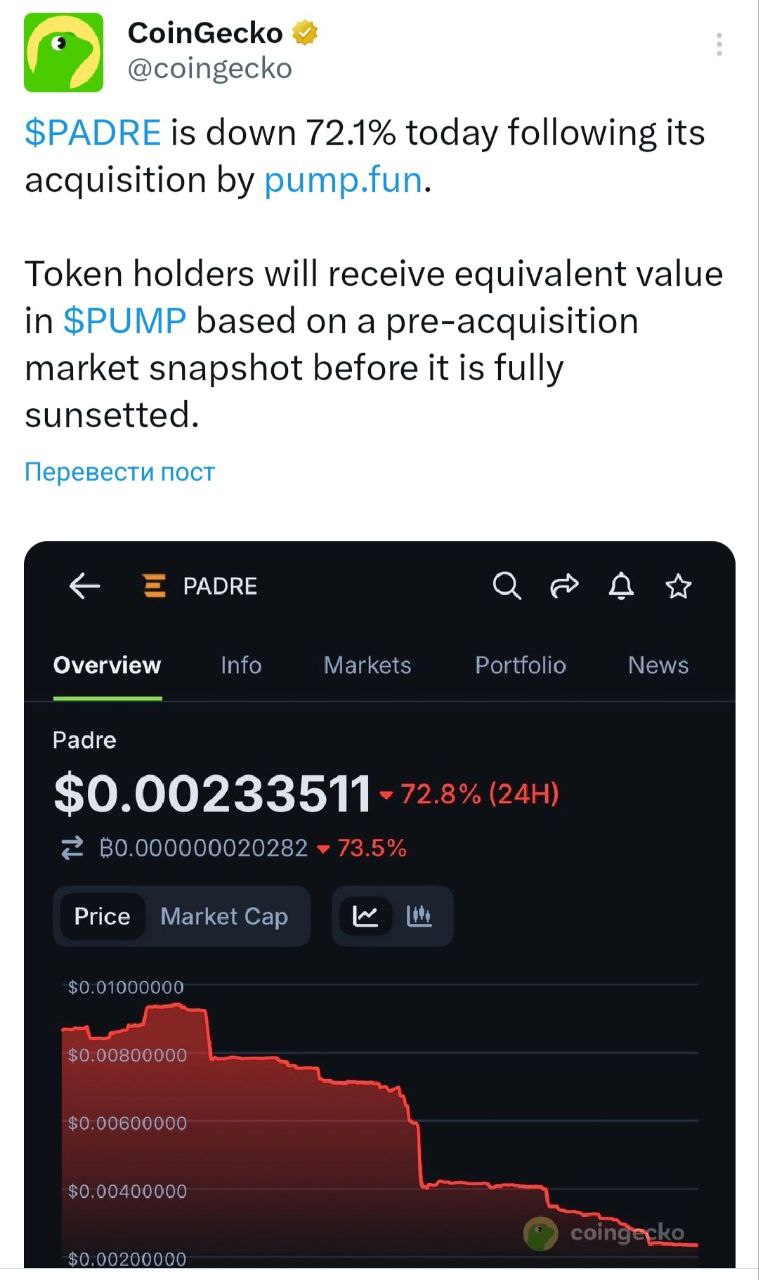This screenshot has height=1280, width=759.
Task: Open CoinGecko's profile avatar
Action: 63,53
